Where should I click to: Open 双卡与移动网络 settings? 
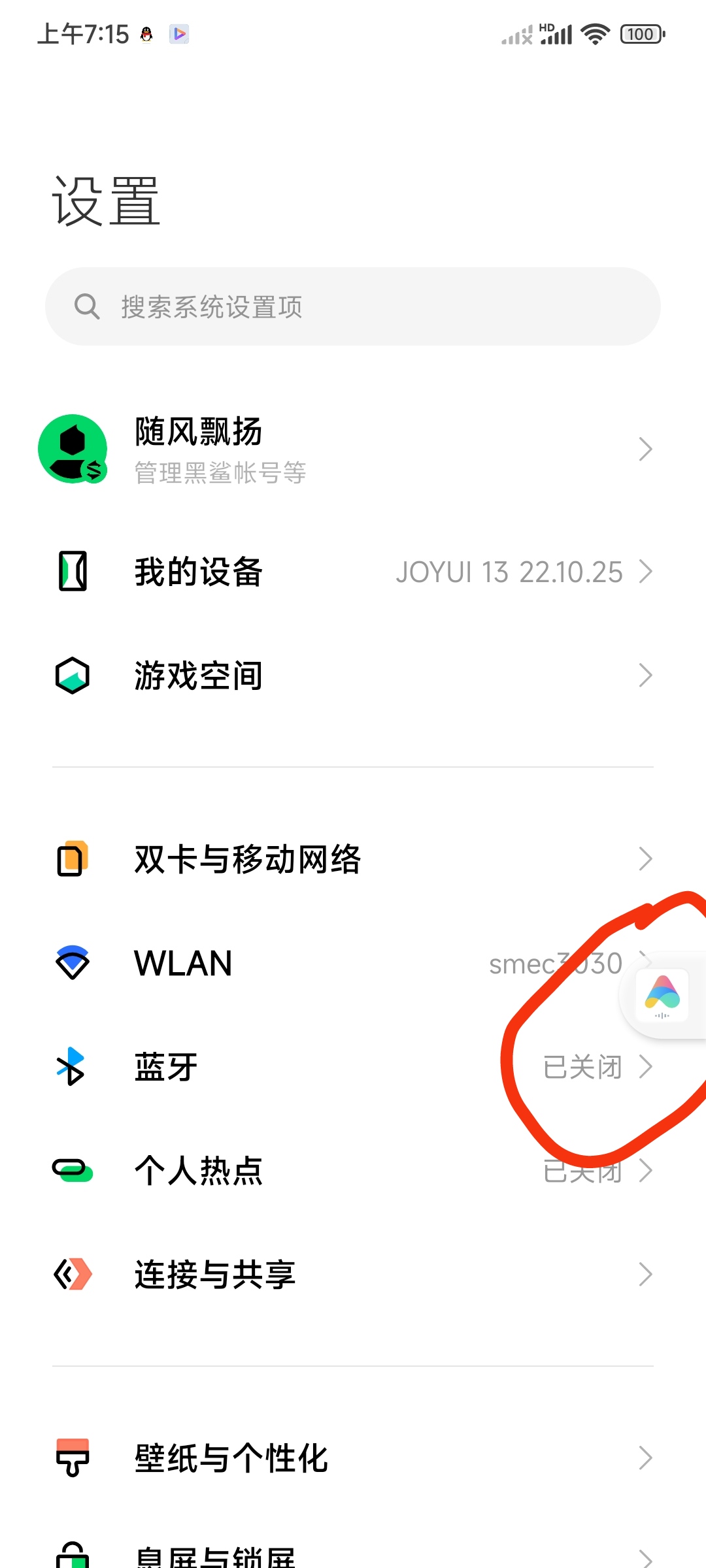(353, 858)
